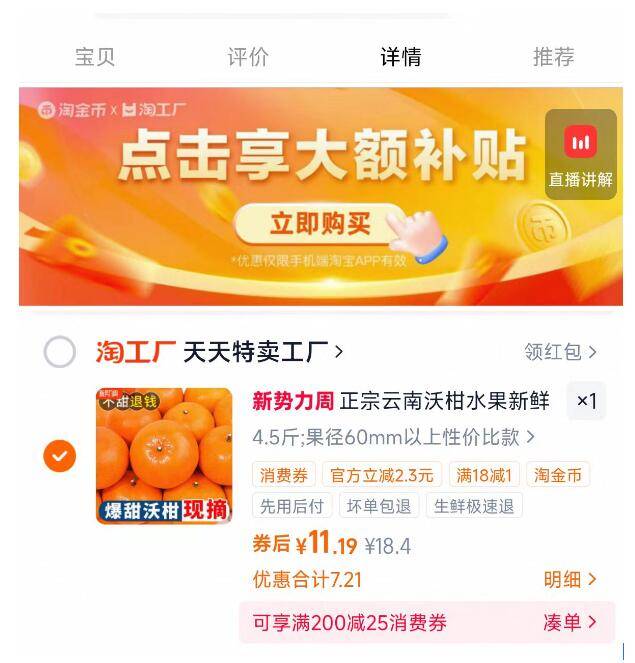Open the 爆甜沃柑 product image
This screenshot has height=663, width=635.
(x=164, y=455)
